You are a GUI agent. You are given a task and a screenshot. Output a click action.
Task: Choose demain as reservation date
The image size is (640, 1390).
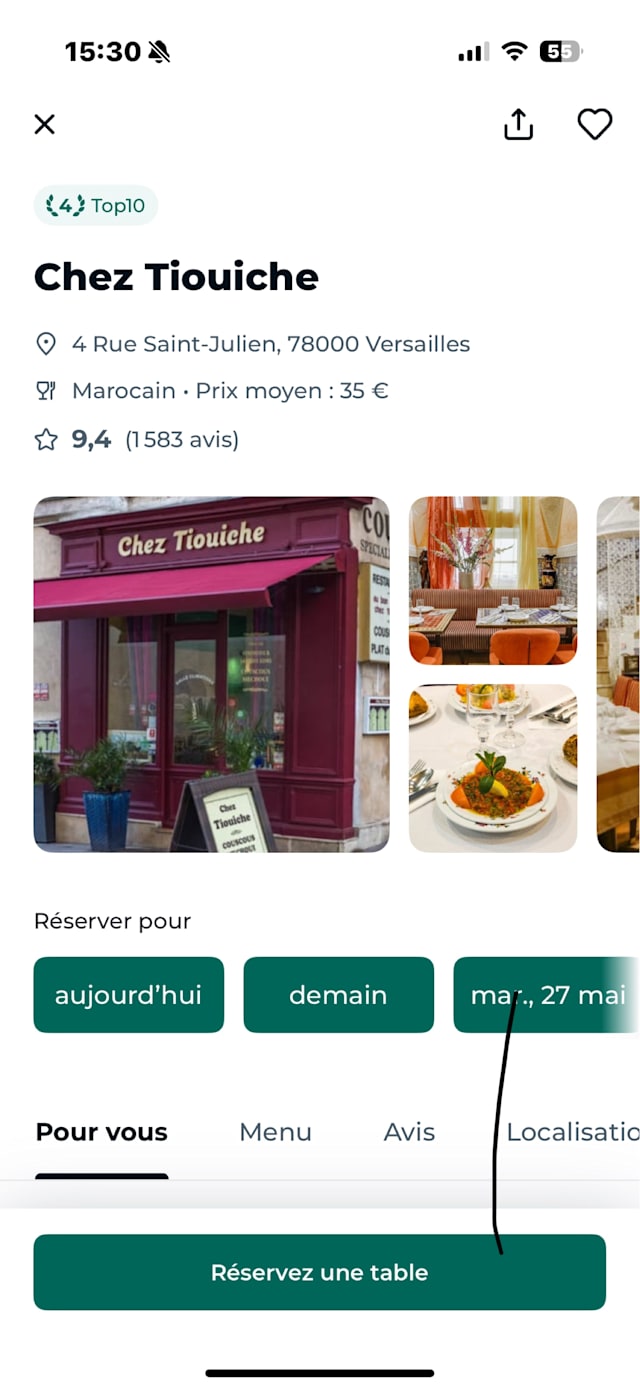[339, 995]
